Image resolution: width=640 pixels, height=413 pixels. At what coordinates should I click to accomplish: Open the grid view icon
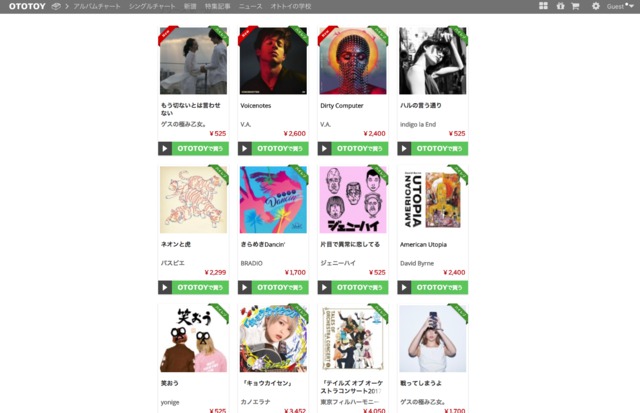tap(543, 6)
